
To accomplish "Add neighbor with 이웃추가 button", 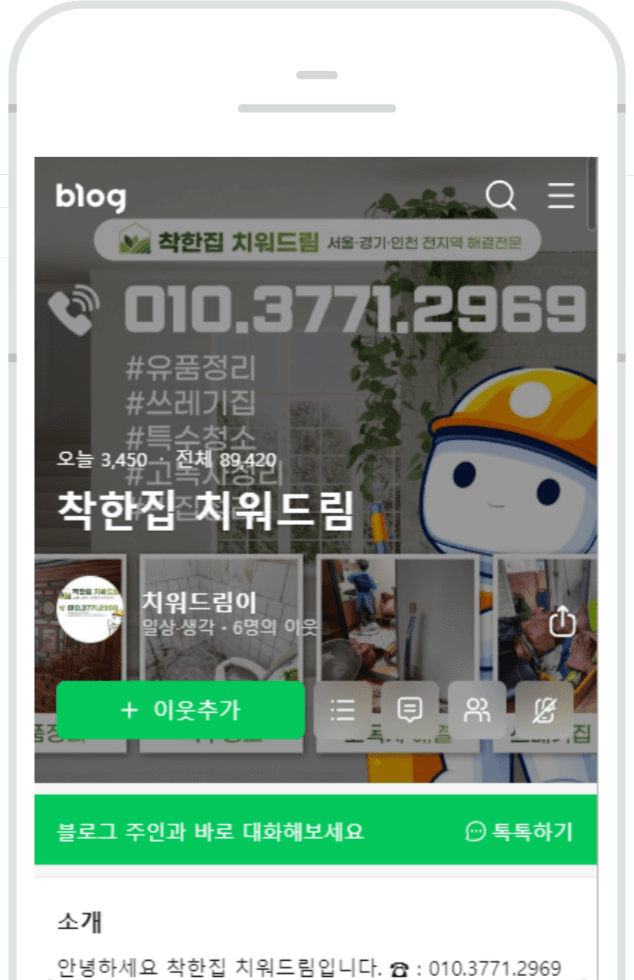I will [x=180, y=710].
